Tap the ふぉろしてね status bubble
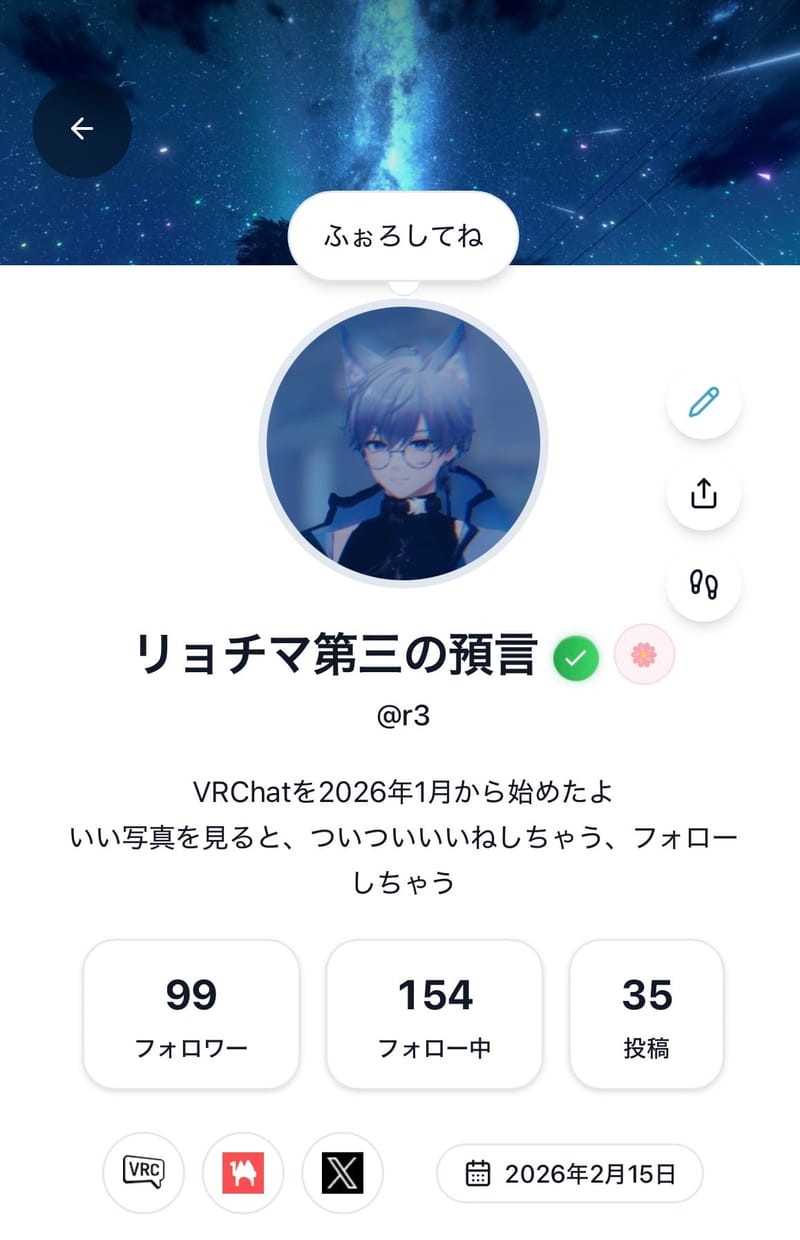 tap(403, 236)
